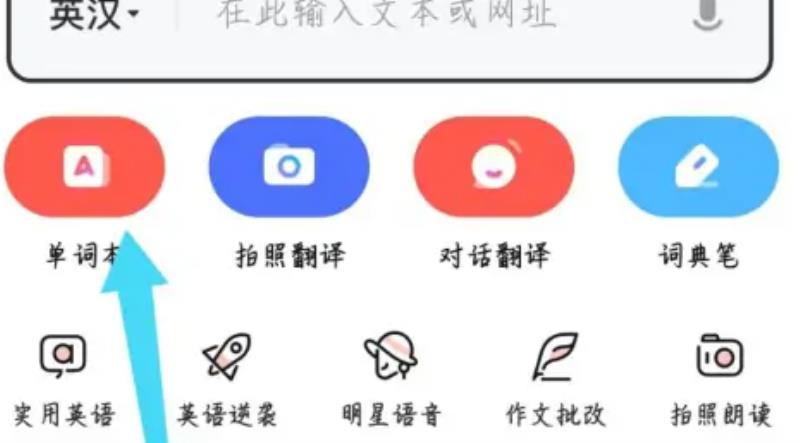Screen dimensions: 800x443
Task: Open 英语逆袭 rocket shortcut
Action: [227, 358]
